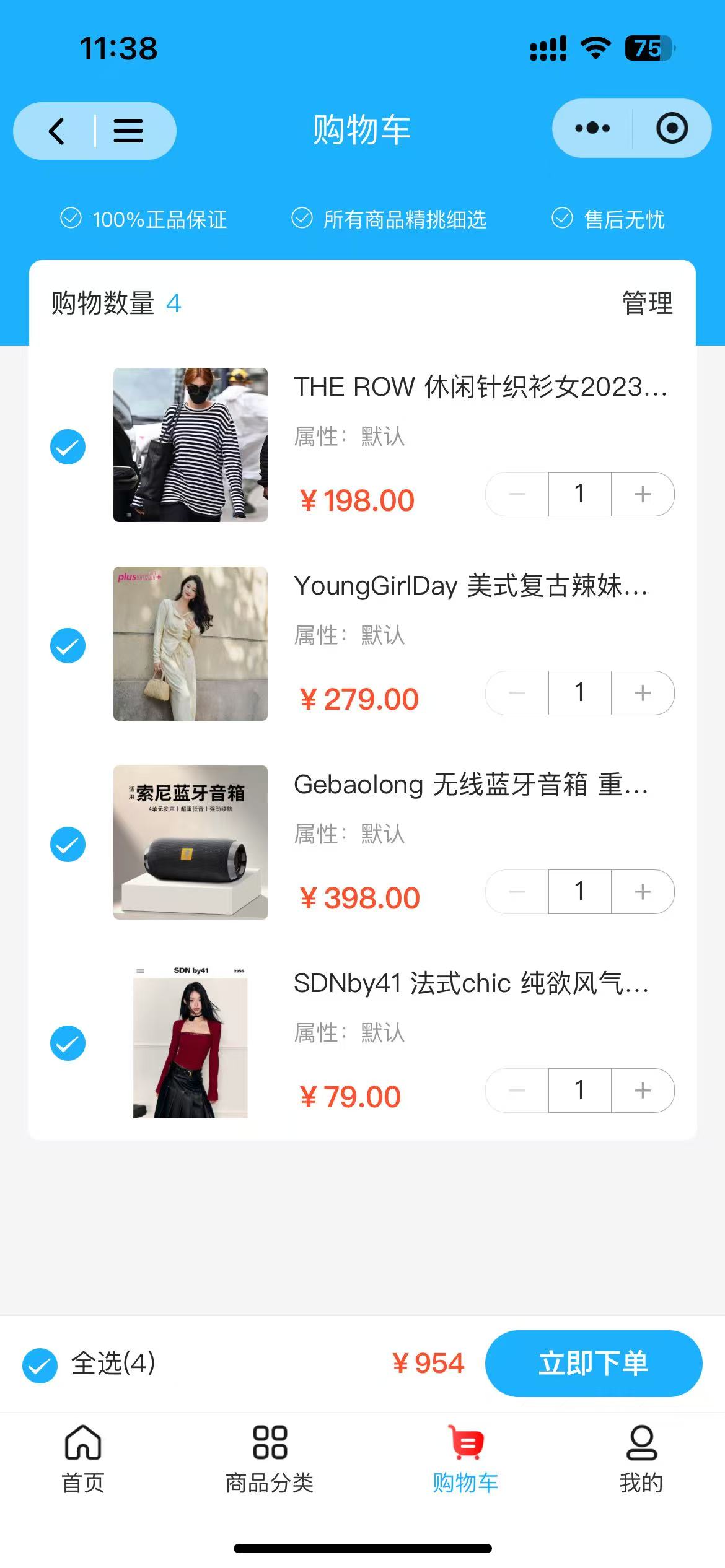The height and width of the screenshot is (1568, 725).
Task: Click the quantity input field for SDNby41 item
Action: [x=579, y=1091]
